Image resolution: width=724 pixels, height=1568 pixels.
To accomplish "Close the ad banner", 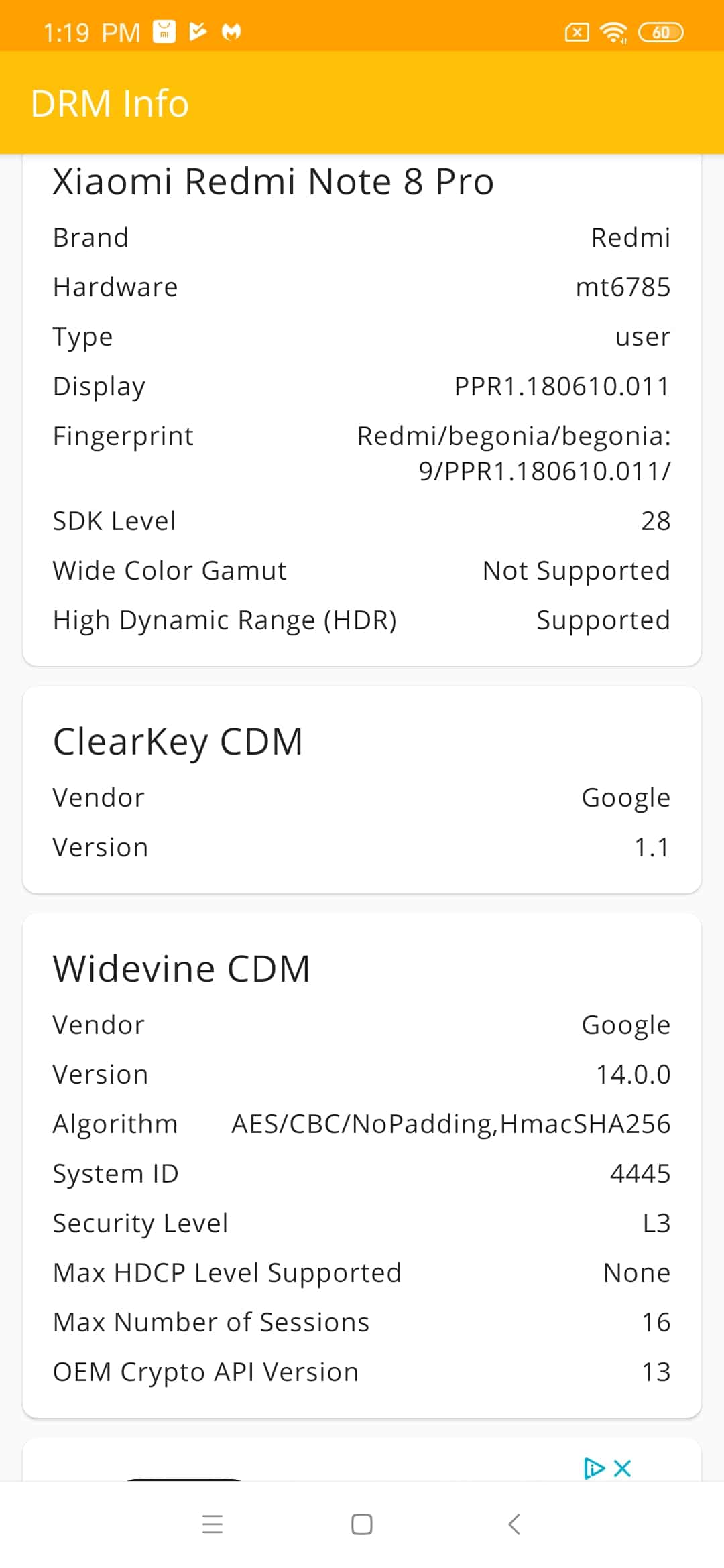I will pyautogui.click(x=623, y=1468).
